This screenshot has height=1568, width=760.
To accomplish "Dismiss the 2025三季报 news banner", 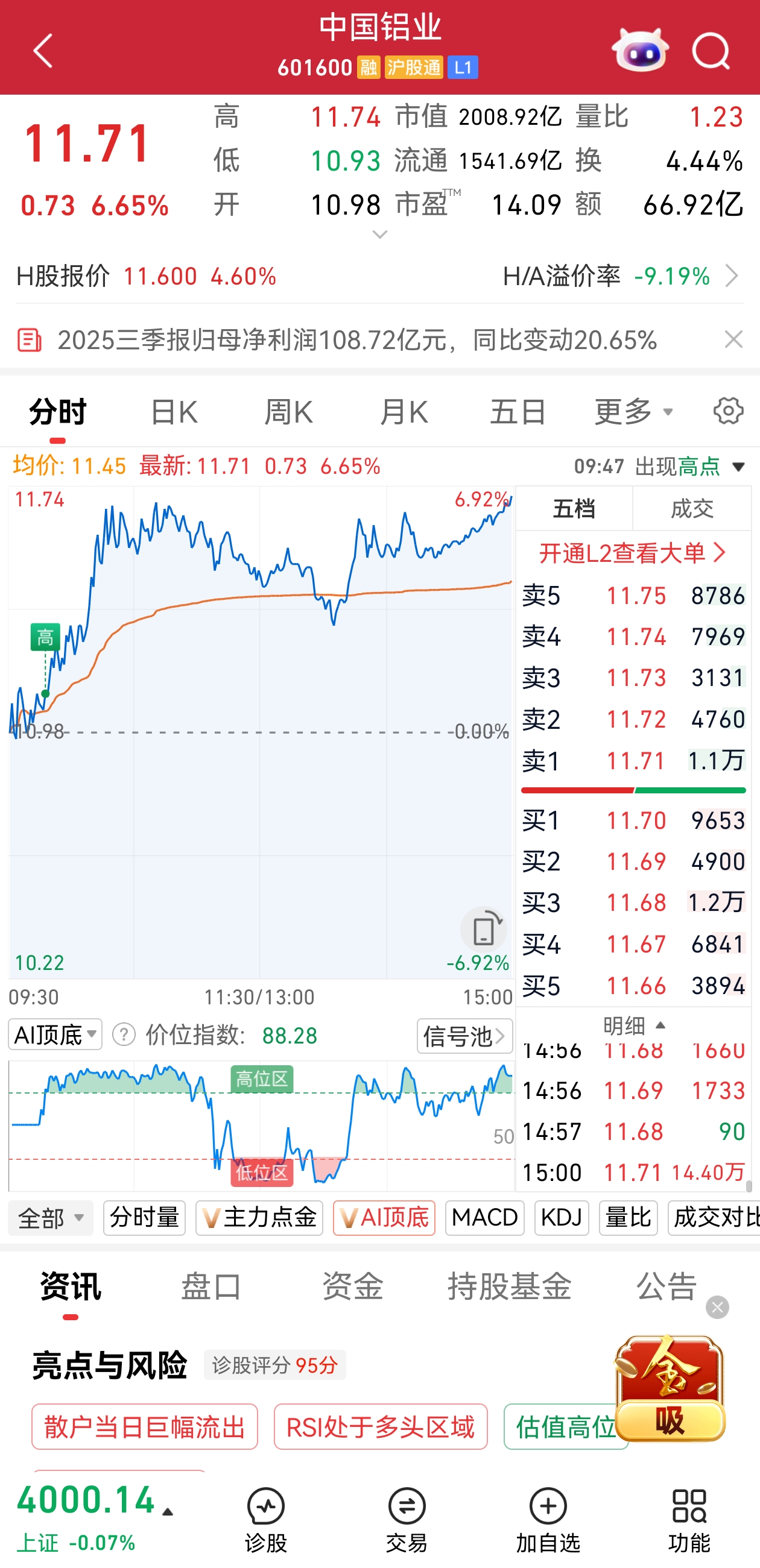I will (733, 339).
